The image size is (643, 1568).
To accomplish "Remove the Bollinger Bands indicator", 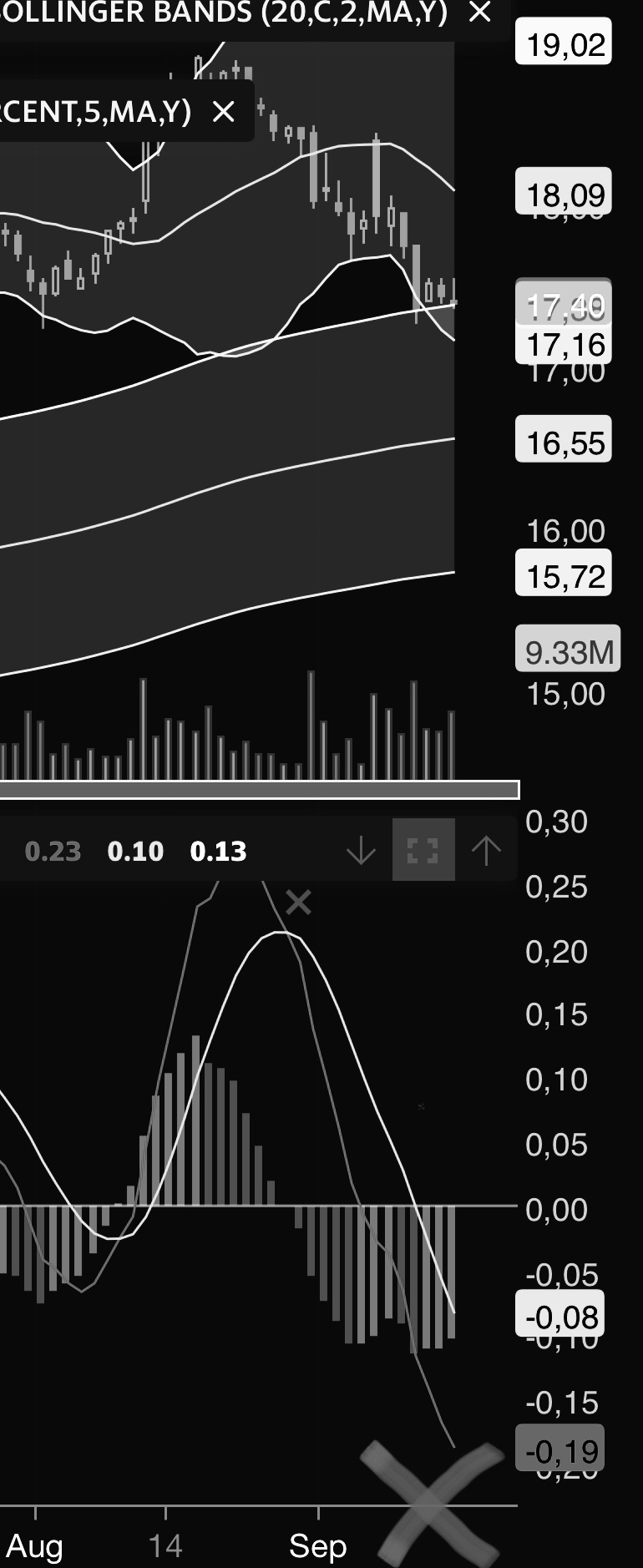I will (x=479, y=13).
